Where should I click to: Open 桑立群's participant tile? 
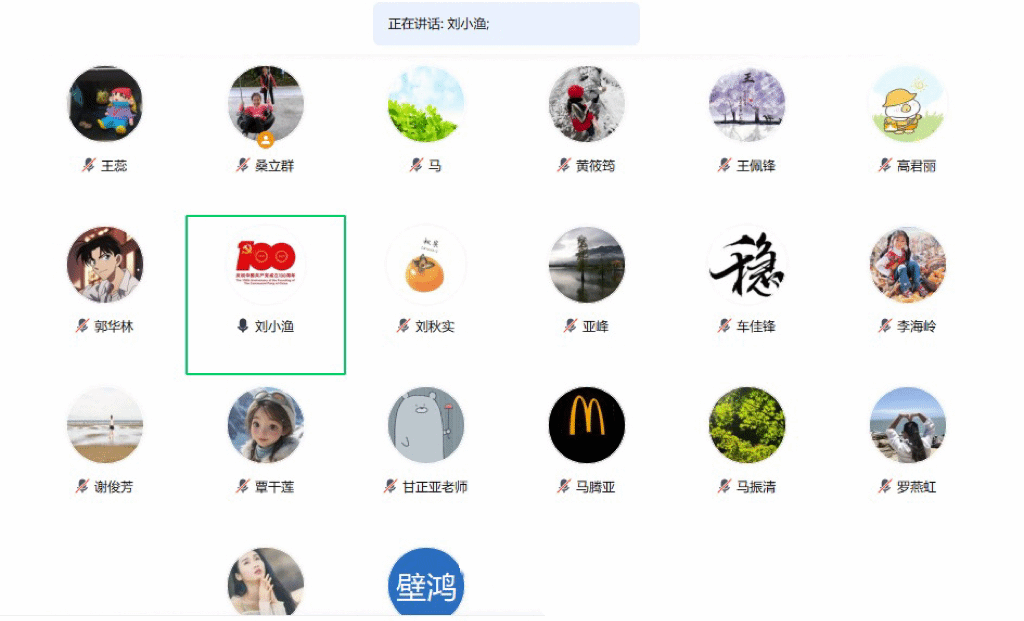(266, 105)
